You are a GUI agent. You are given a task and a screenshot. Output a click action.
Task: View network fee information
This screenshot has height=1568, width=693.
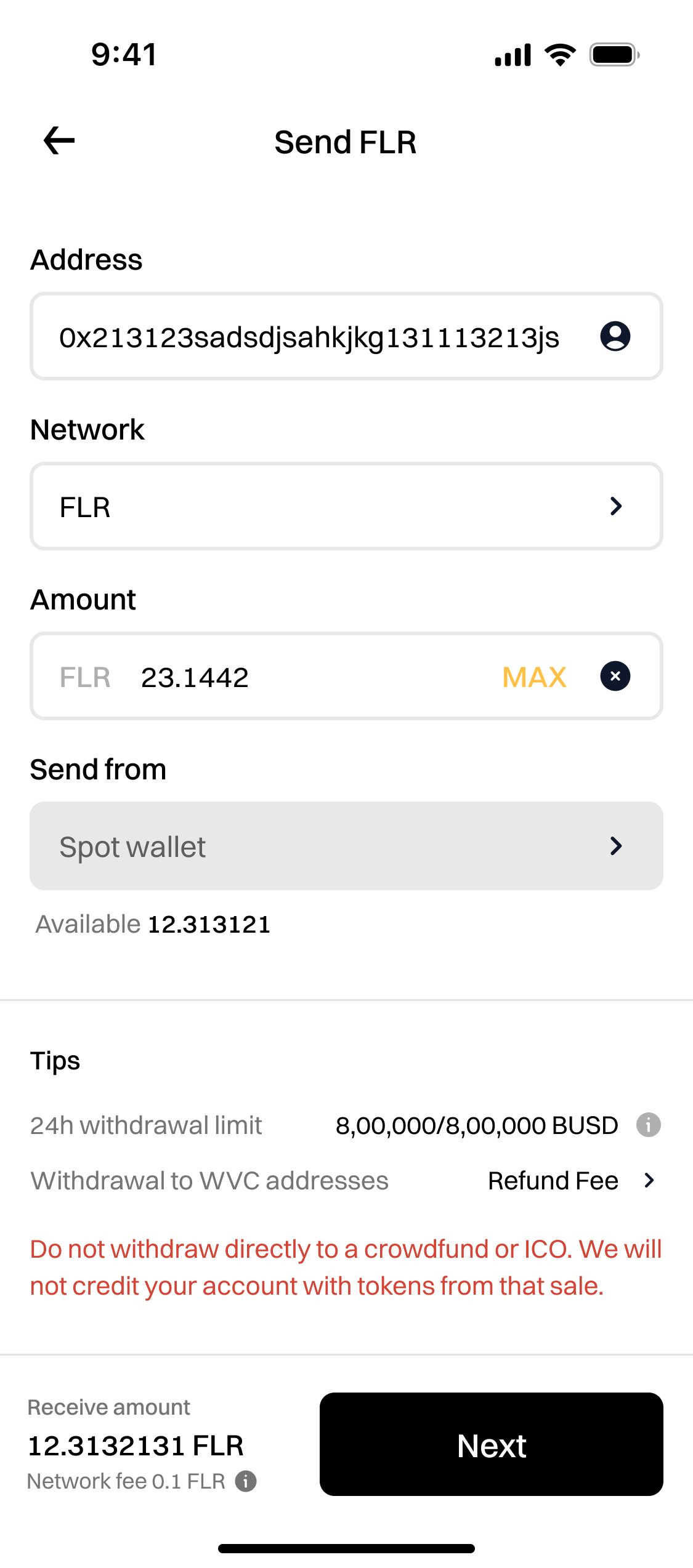(x=246, y=1481)
